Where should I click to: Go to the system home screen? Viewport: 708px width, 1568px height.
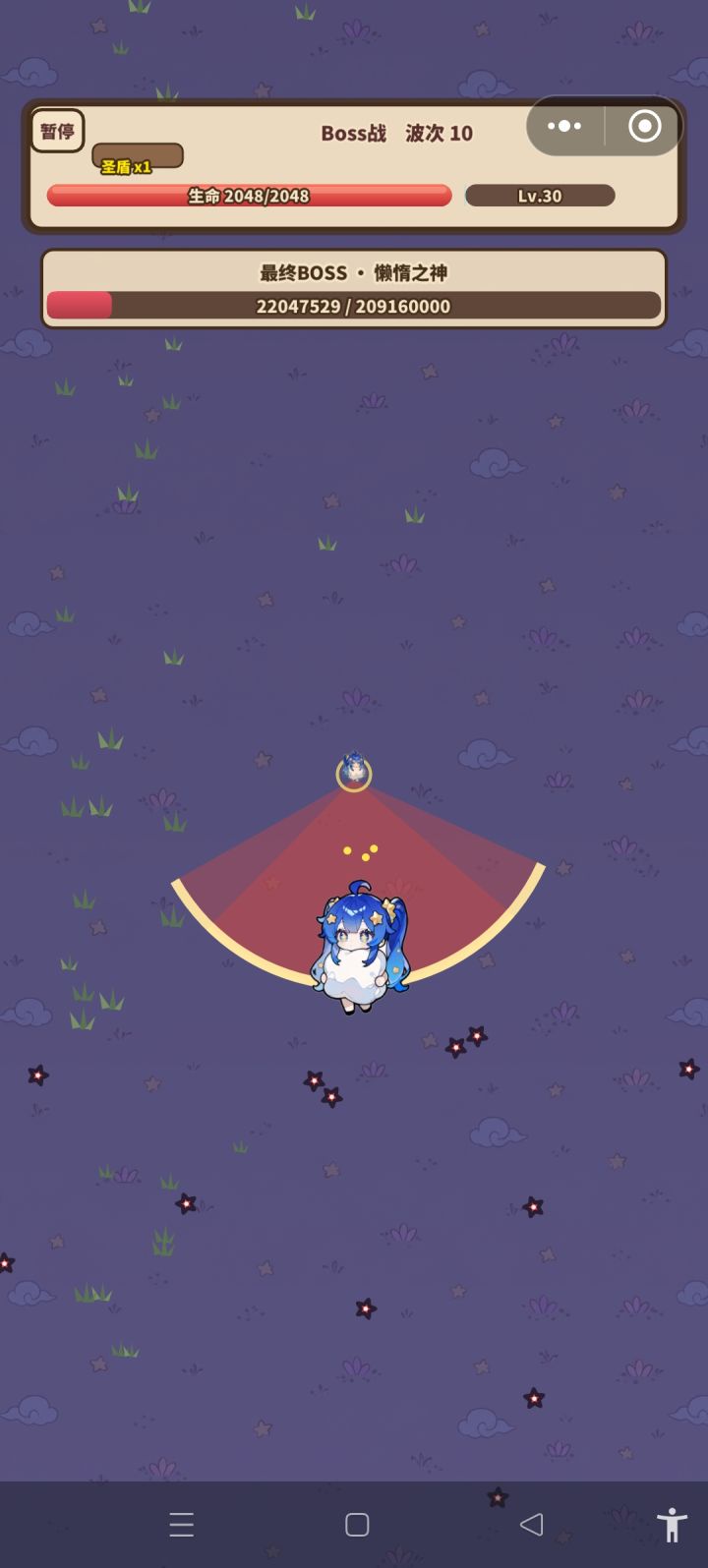tap(357, 1524)
